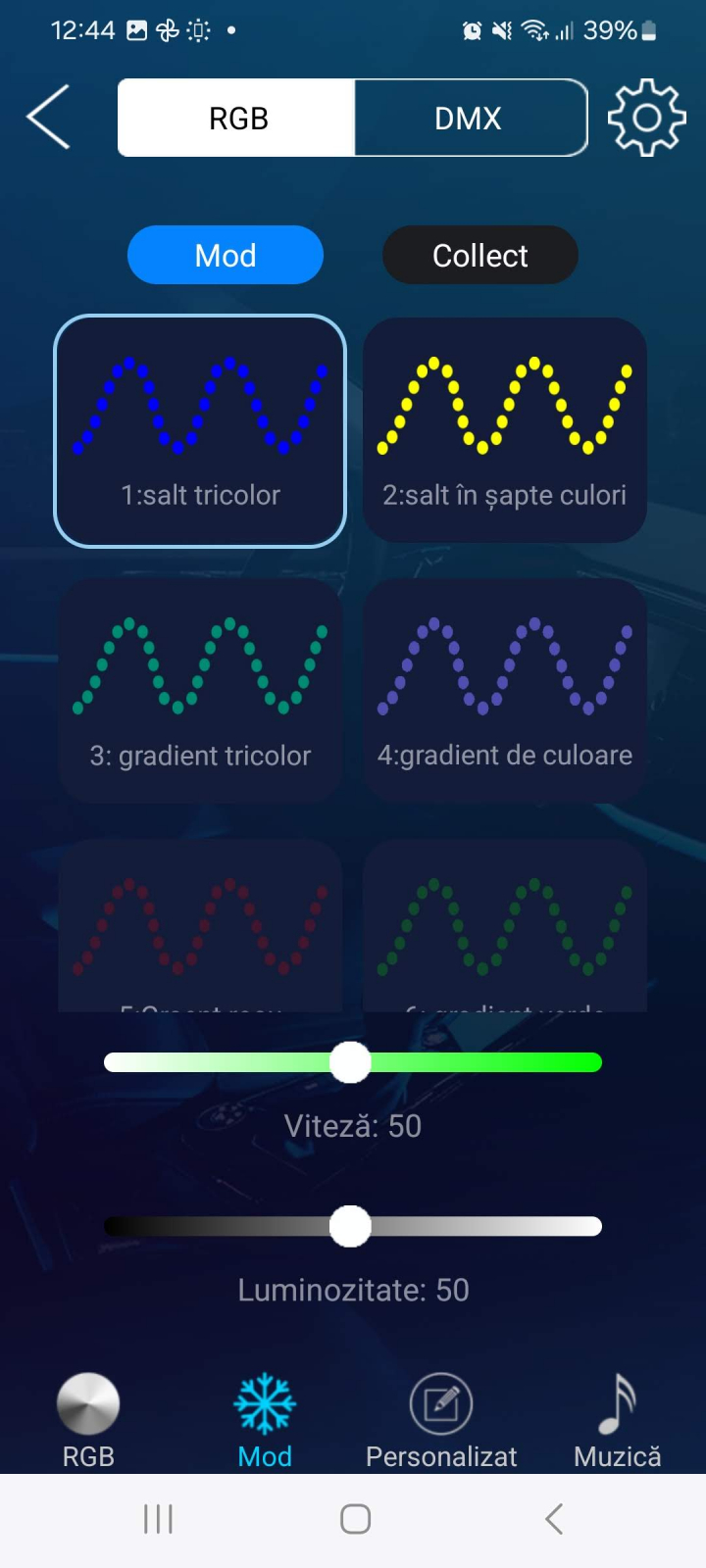The image size is (706, 1568).
Task: Tap the Luminozitate brightness slider
Action: tap(353, 1226)
